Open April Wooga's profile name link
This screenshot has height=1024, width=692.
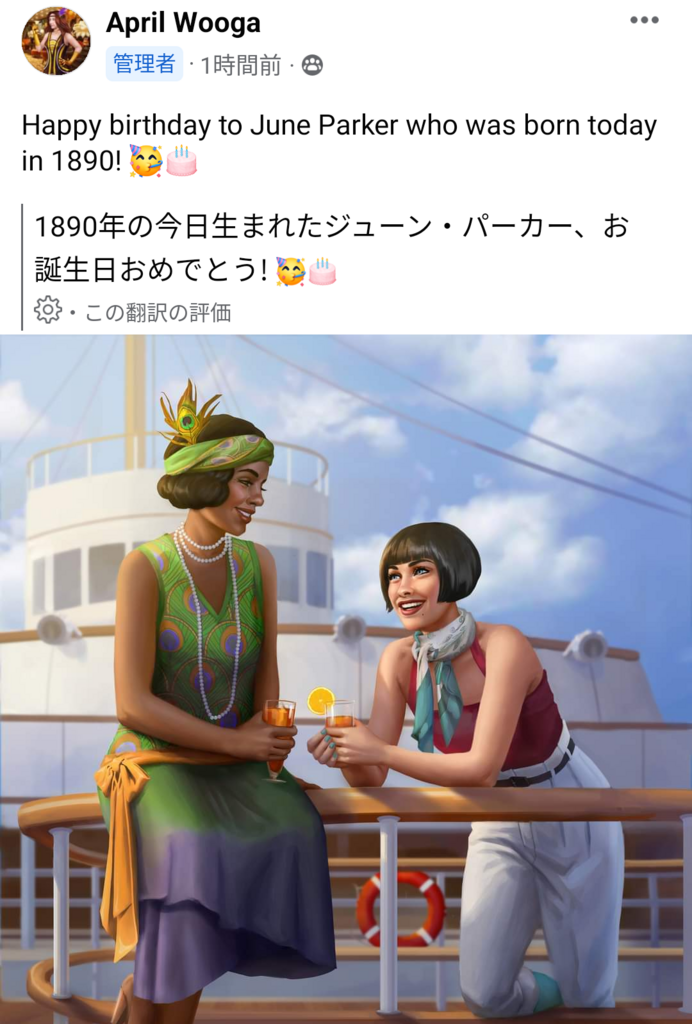[183, 23]
